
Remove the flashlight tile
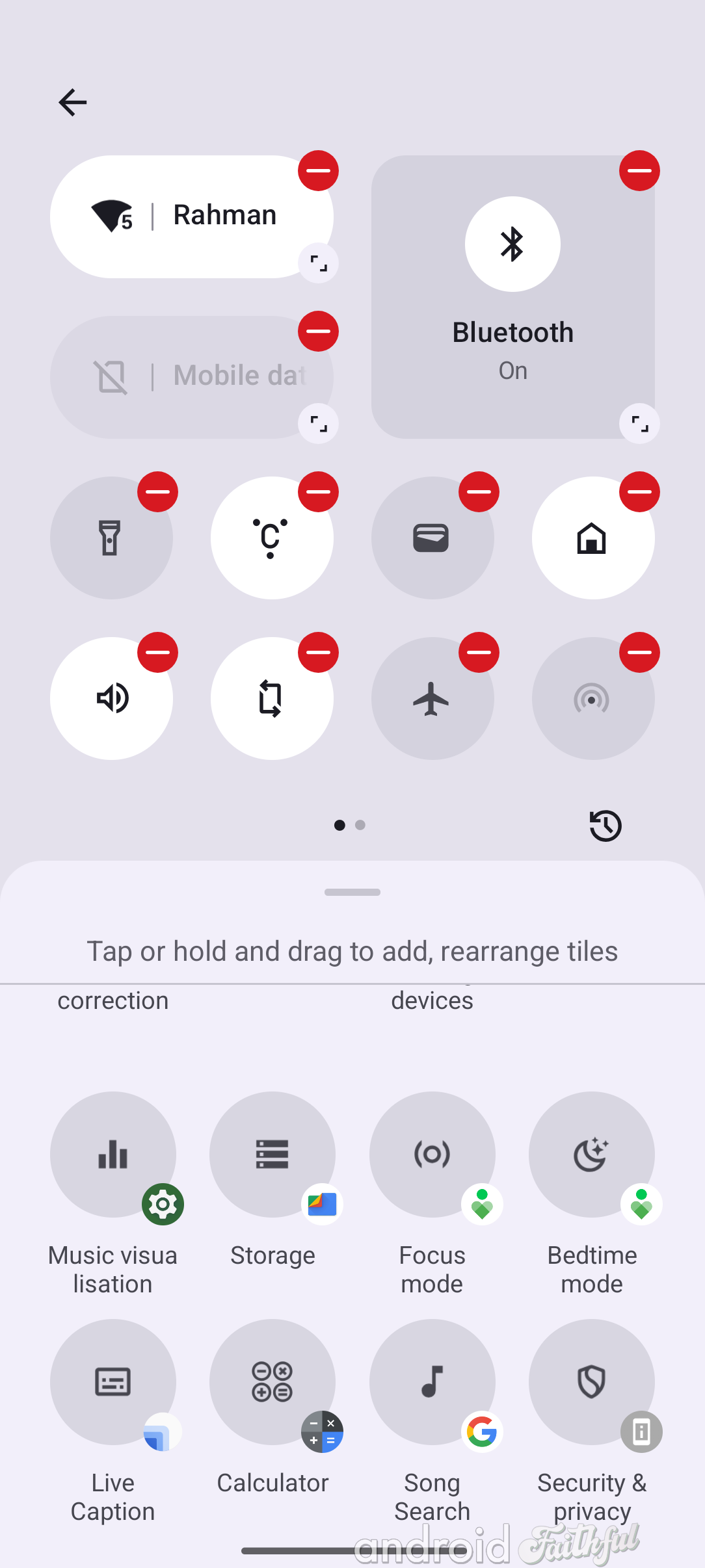(x=157, y=491)
